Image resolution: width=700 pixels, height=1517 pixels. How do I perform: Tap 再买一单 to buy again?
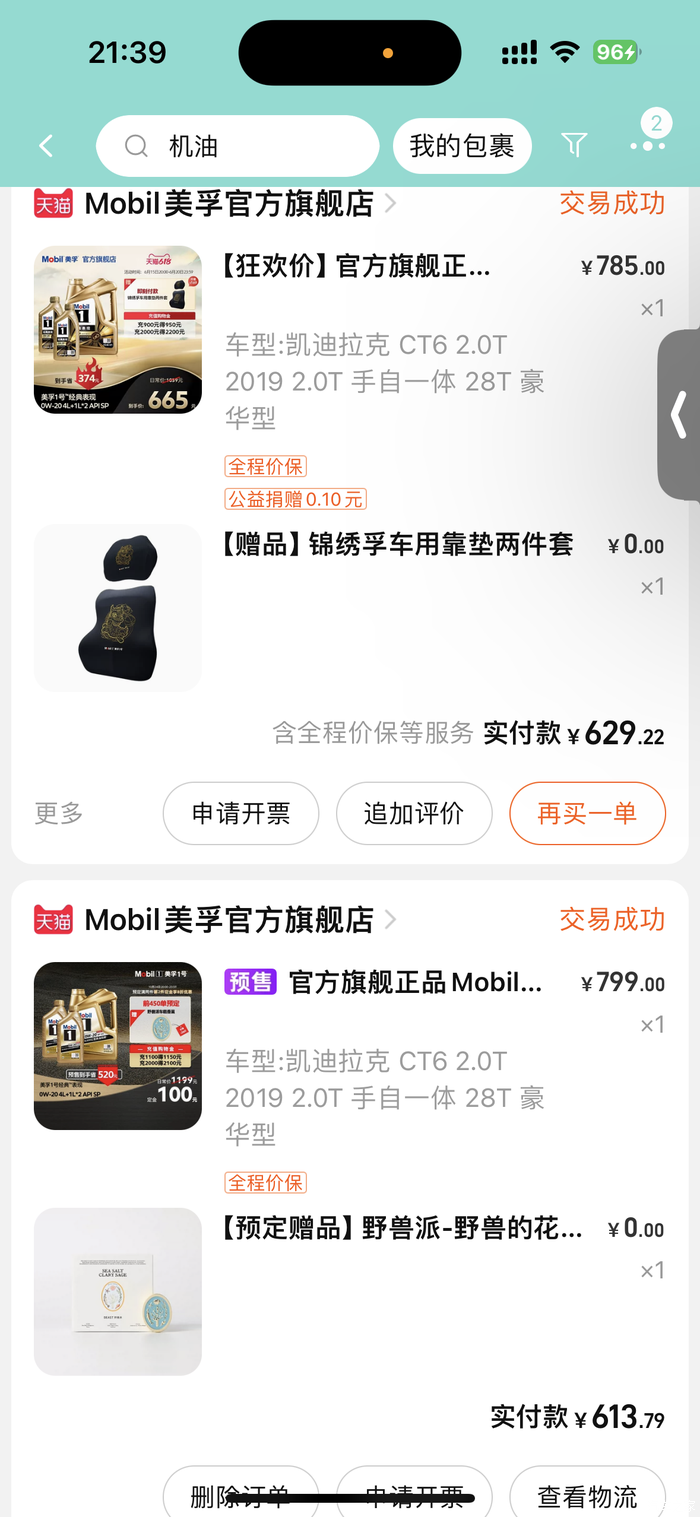[587, 813]
